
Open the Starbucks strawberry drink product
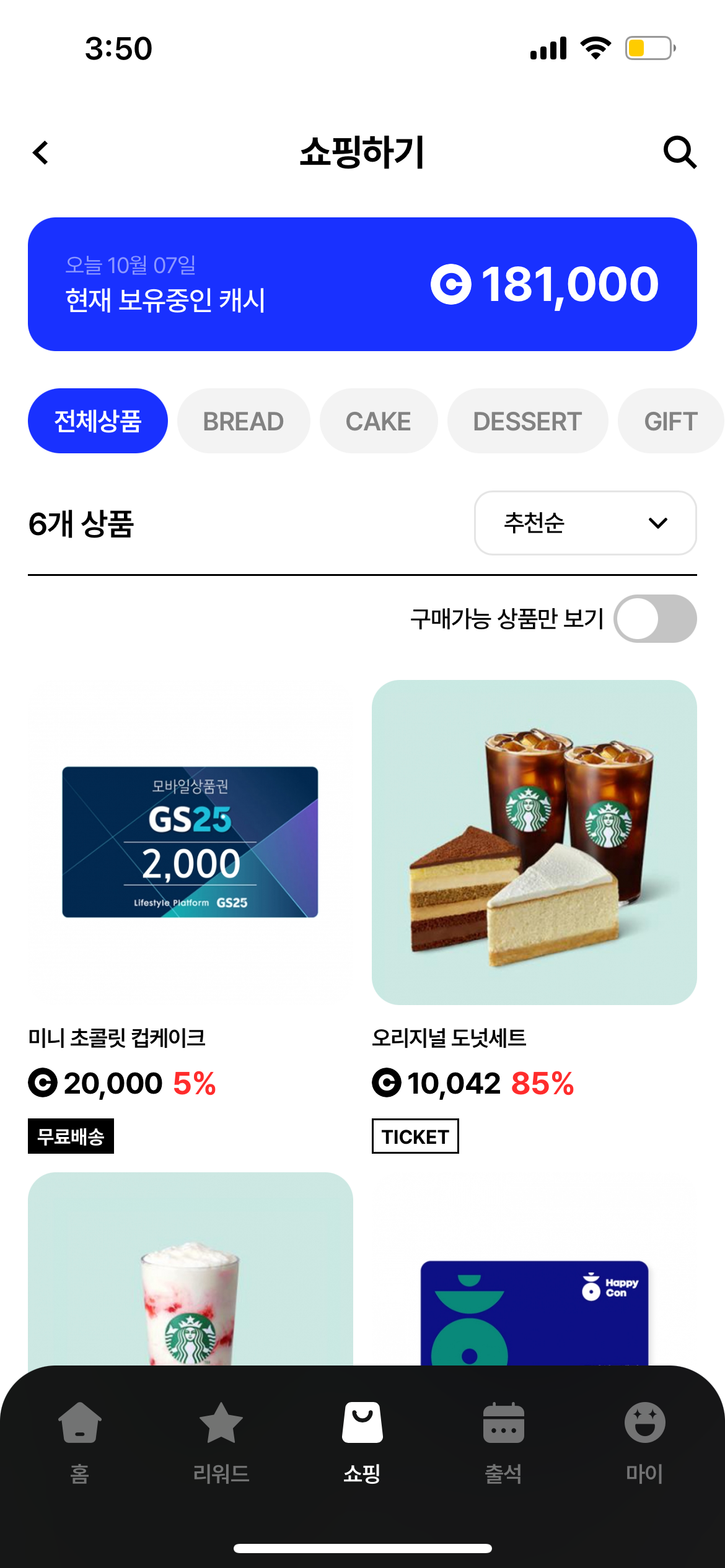(190, 1270)
